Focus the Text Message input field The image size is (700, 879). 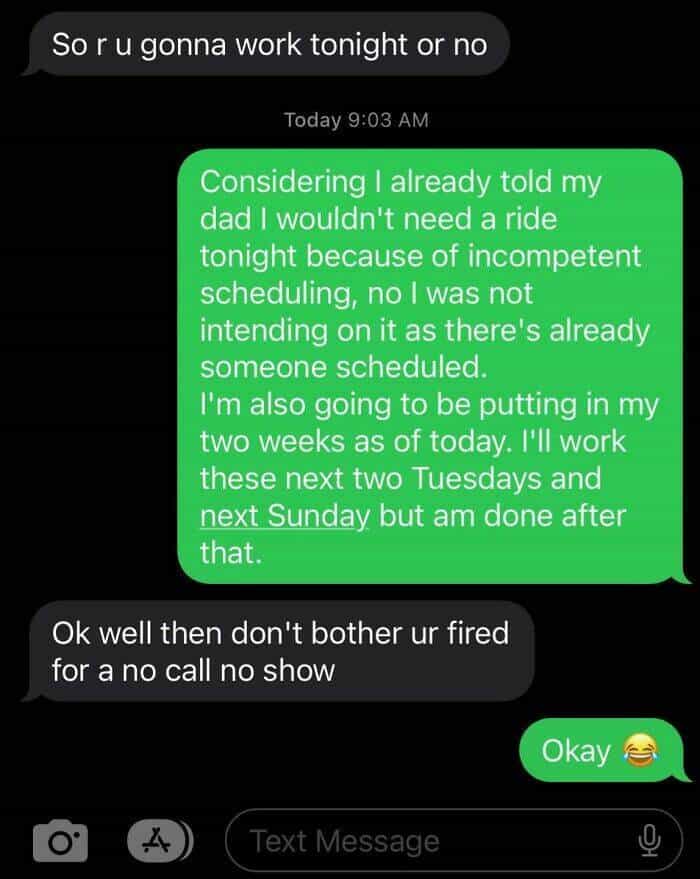420,840
